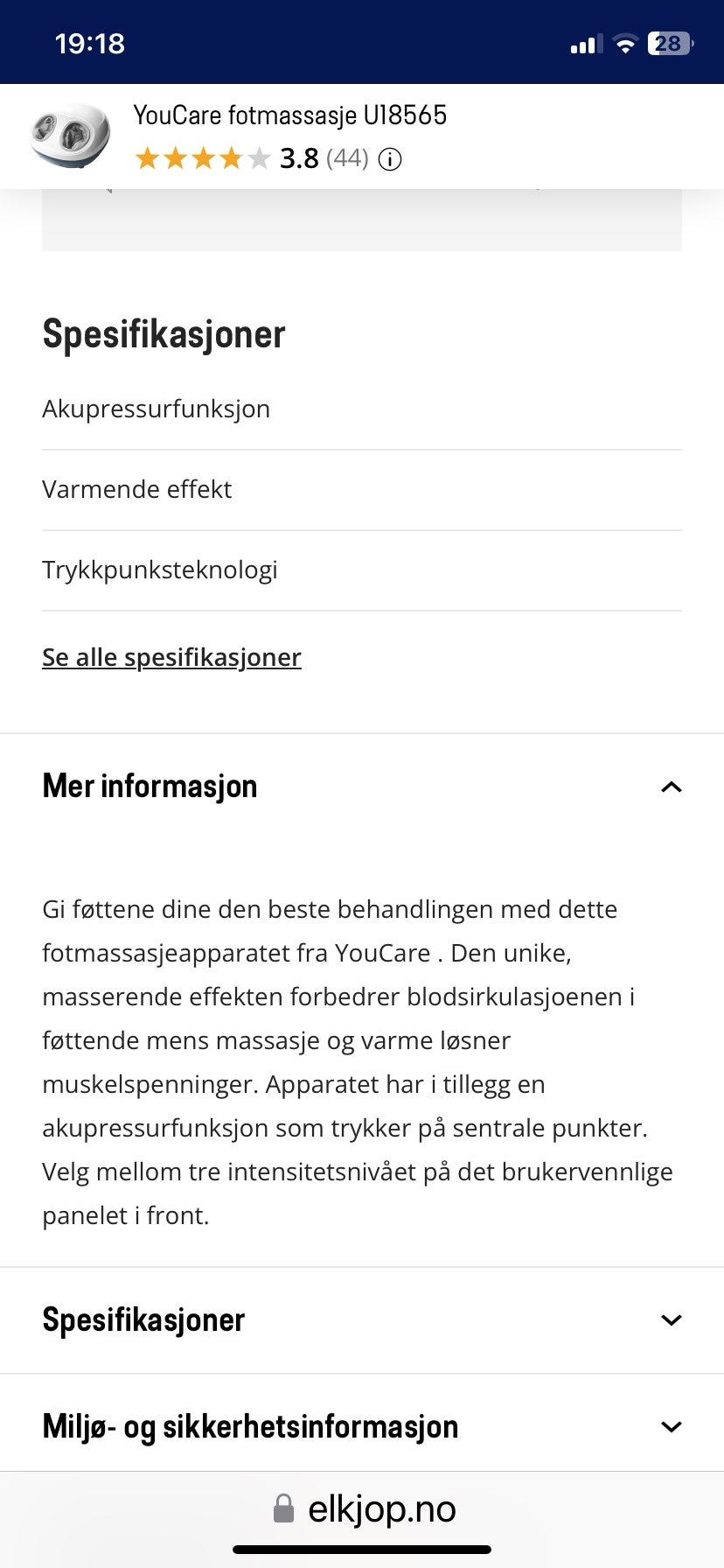This screenshot has width=724, height=1568.
Task: Tap the product title YouCare fotmassasje U18565
Action: tap(290, 115)
